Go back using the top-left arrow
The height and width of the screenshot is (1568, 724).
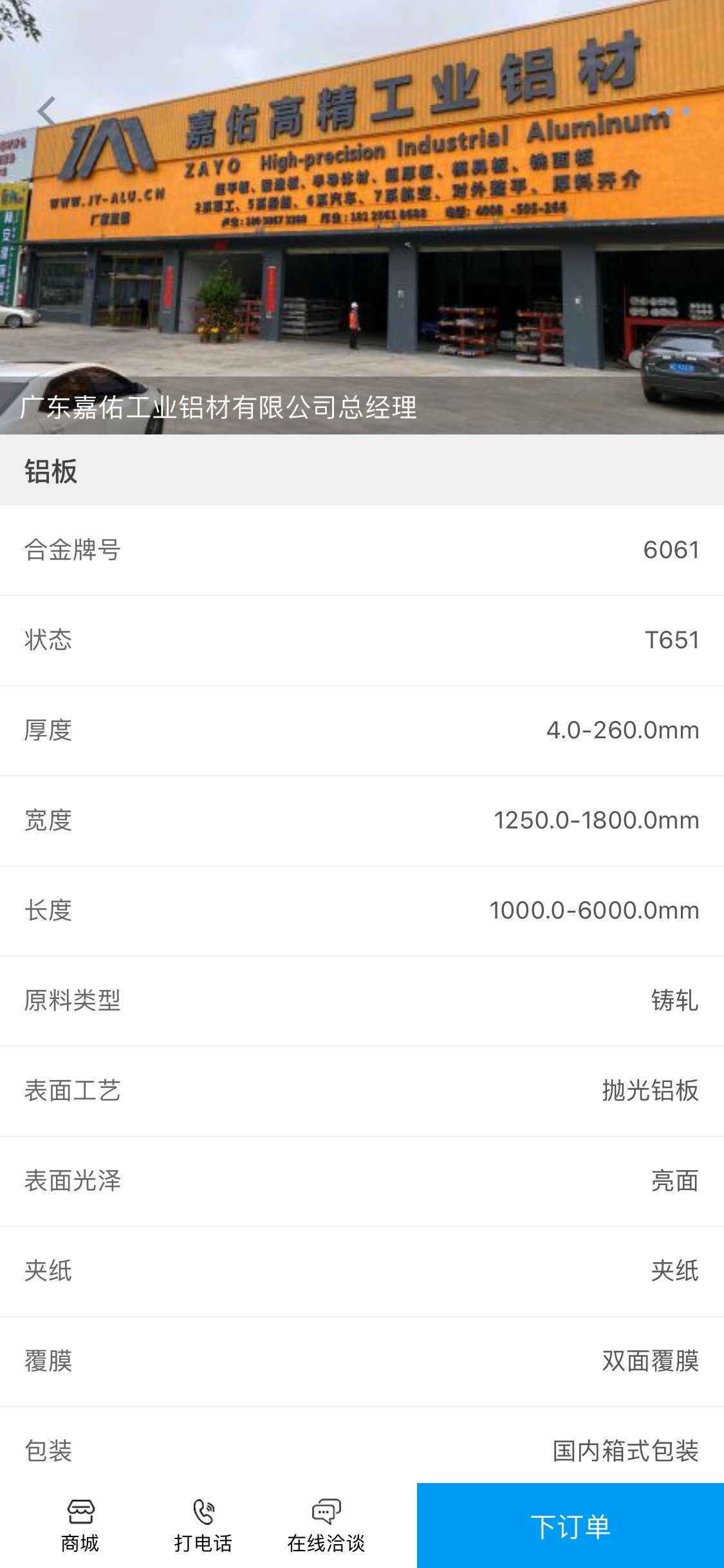click(x=46, y=112)
